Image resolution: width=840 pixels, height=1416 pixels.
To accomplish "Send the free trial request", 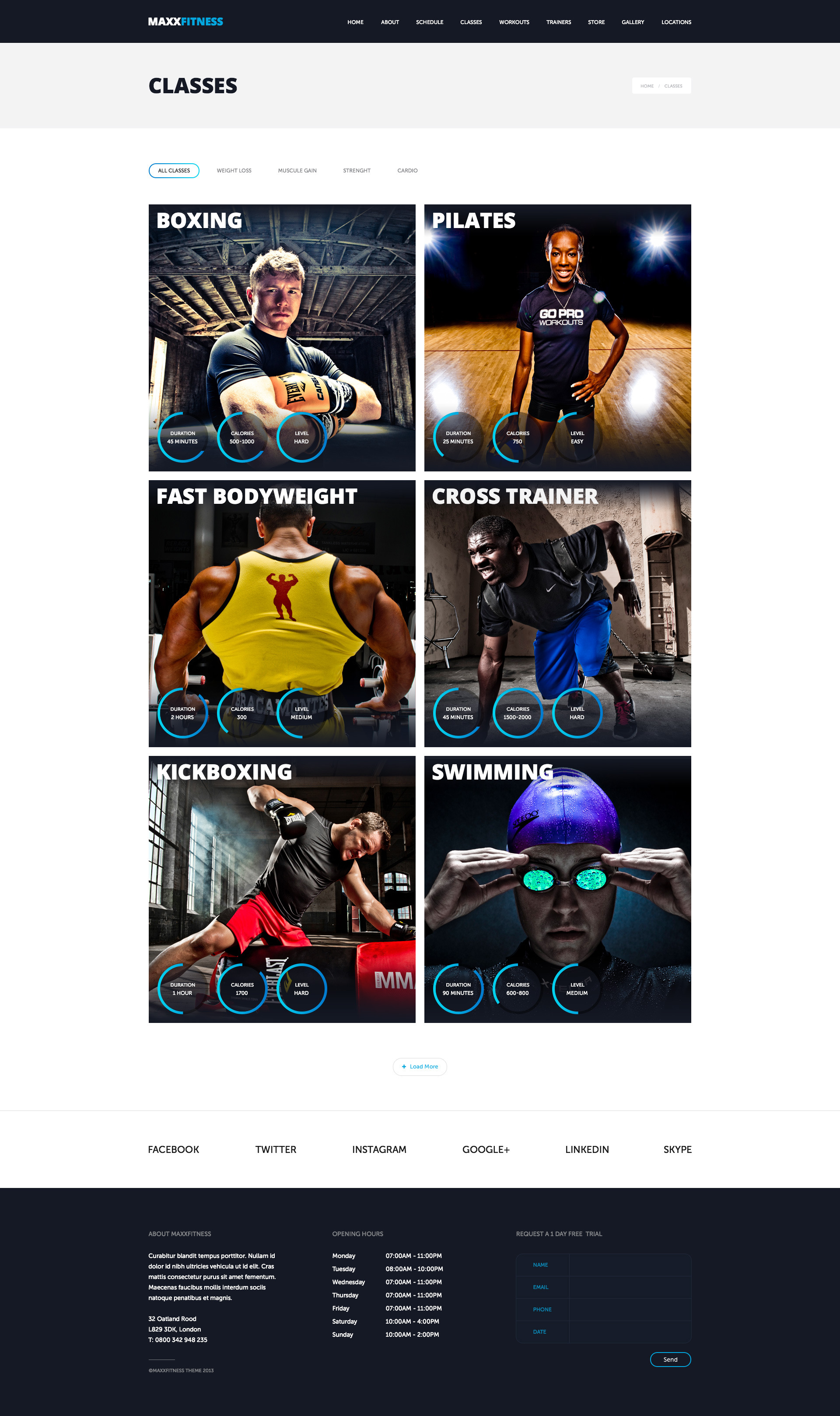I will (x=670, y=1360).
